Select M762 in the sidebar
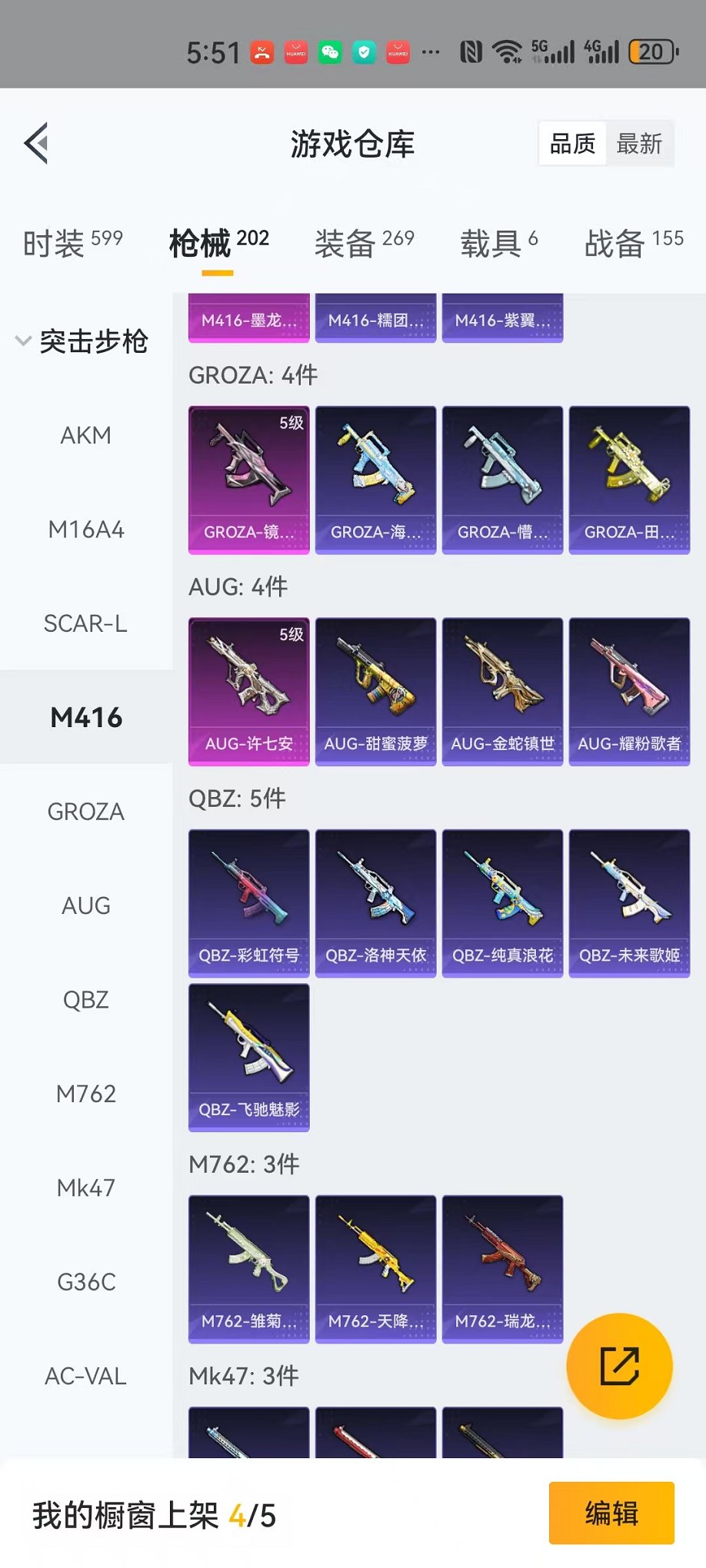The width and height of the screenshot is (706, 1568). click(x=86, y=1093)
